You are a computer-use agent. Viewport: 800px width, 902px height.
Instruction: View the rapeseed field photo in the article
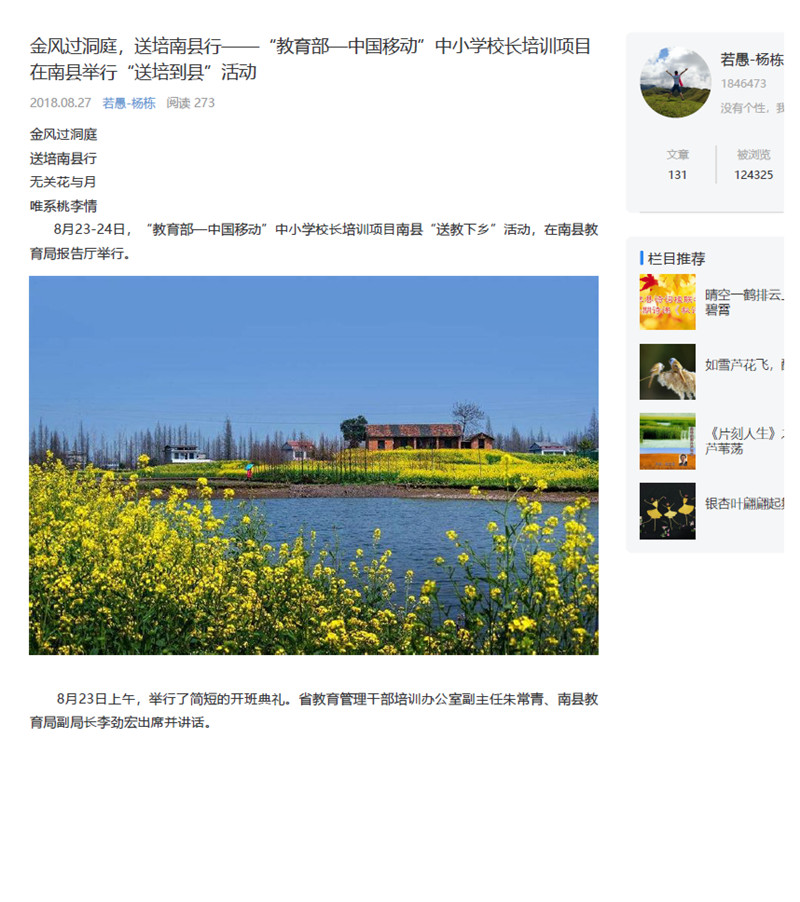click(x=313, y=465)
